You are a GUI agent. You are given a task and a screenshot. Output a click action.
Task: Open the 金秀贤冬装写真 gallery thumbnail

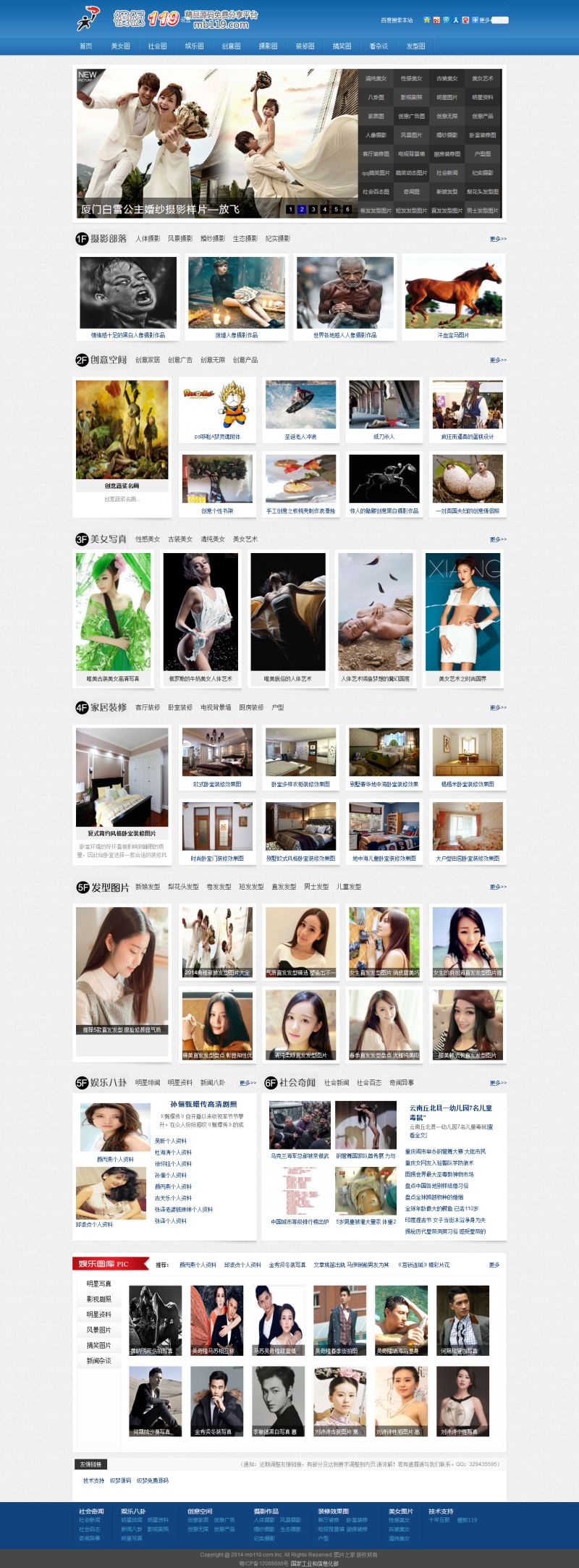point(216,1401)
